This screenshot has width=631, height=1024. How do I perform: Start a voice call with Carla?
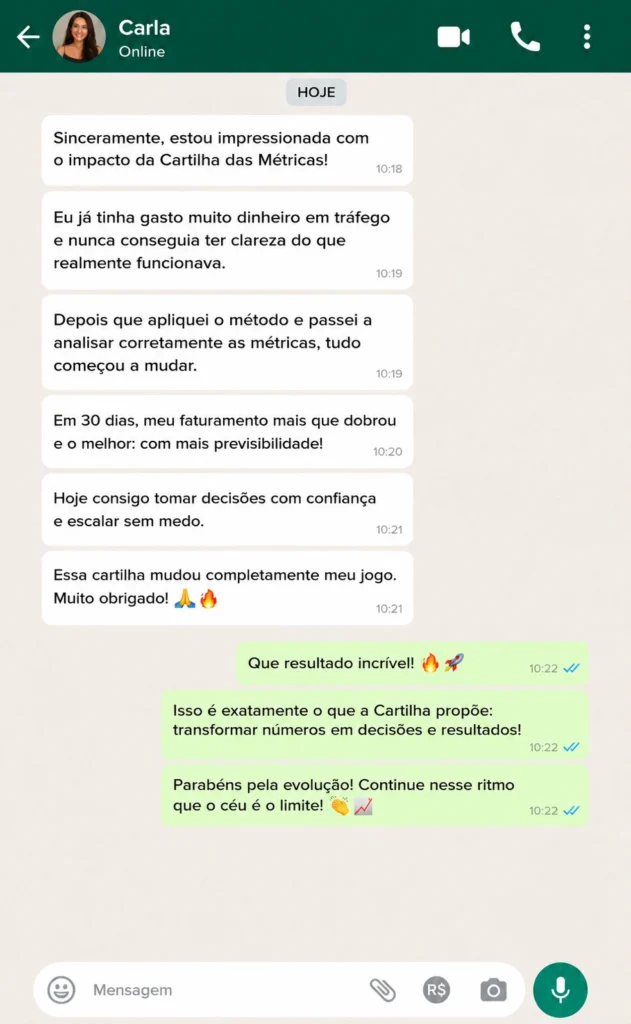click(525, 37)
